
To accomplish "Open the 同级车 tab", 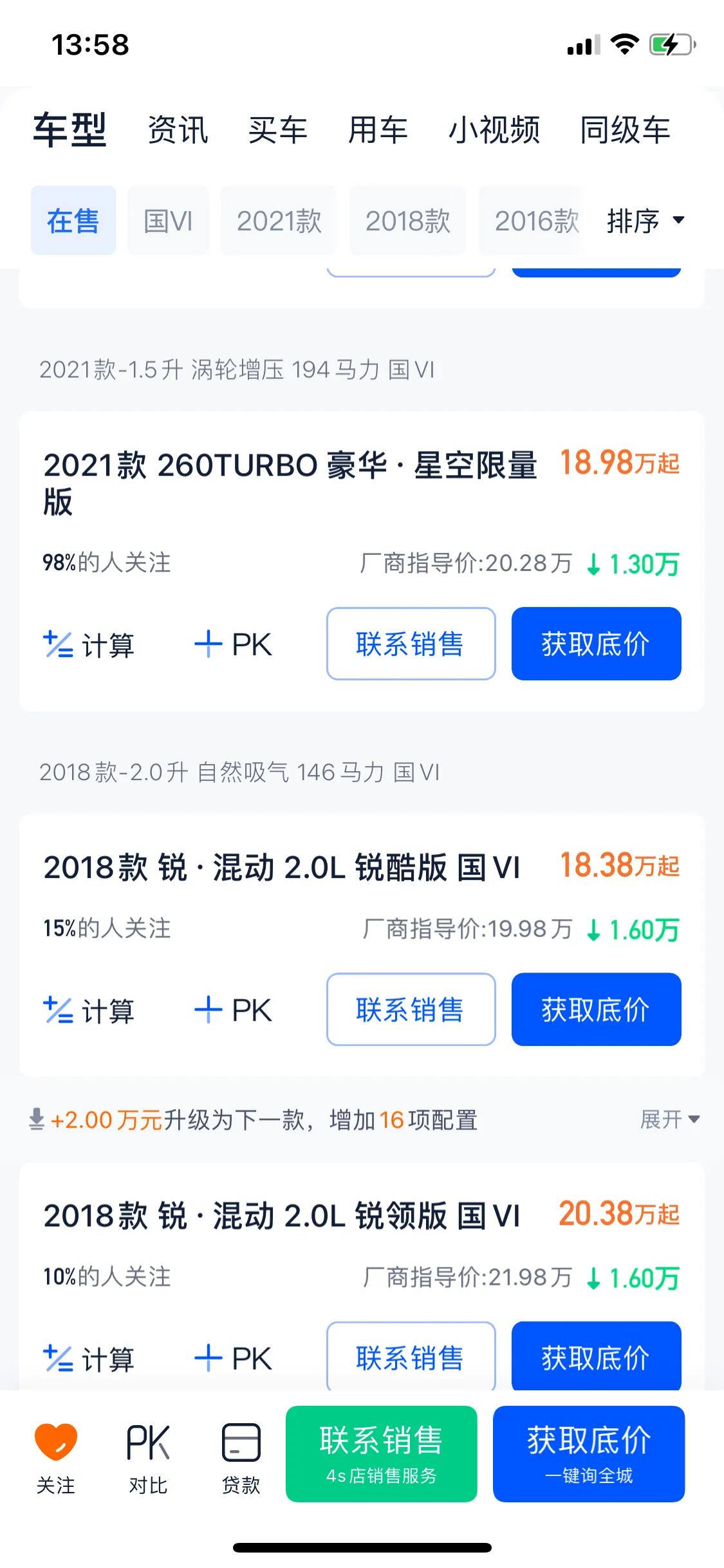I will (x=625, y=130).
